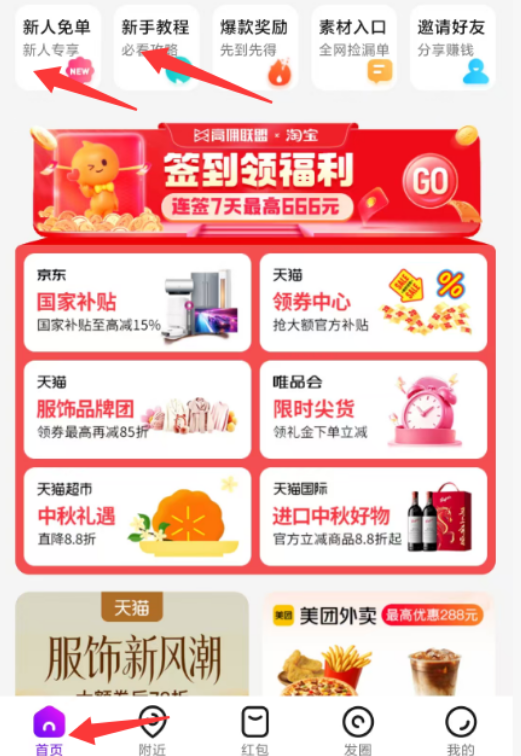
Task: Open the 新人免单 shortcut
Action: pyautogui.click(x=58, y=48)
